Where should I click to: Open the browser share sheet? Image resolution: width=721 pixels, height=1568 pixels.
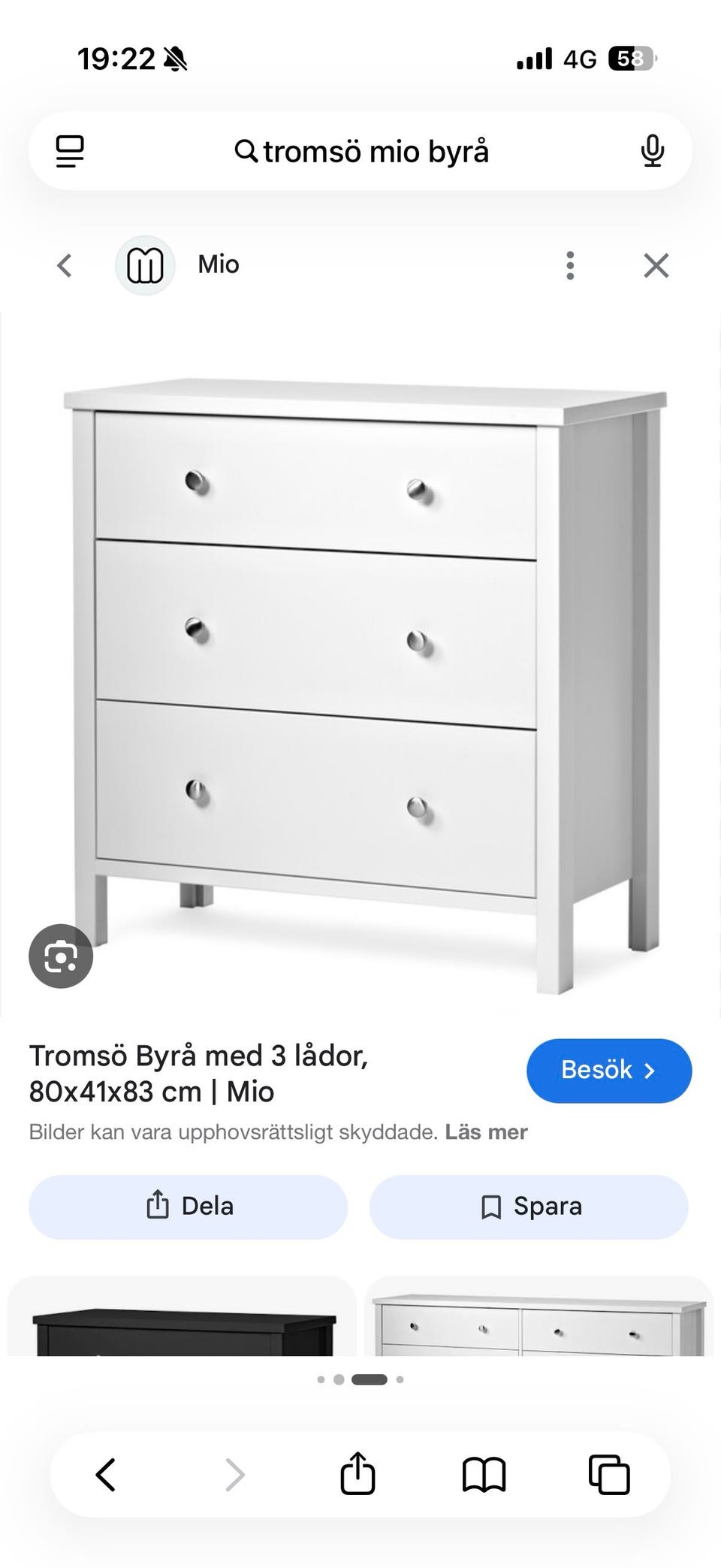pos(357,1474)
